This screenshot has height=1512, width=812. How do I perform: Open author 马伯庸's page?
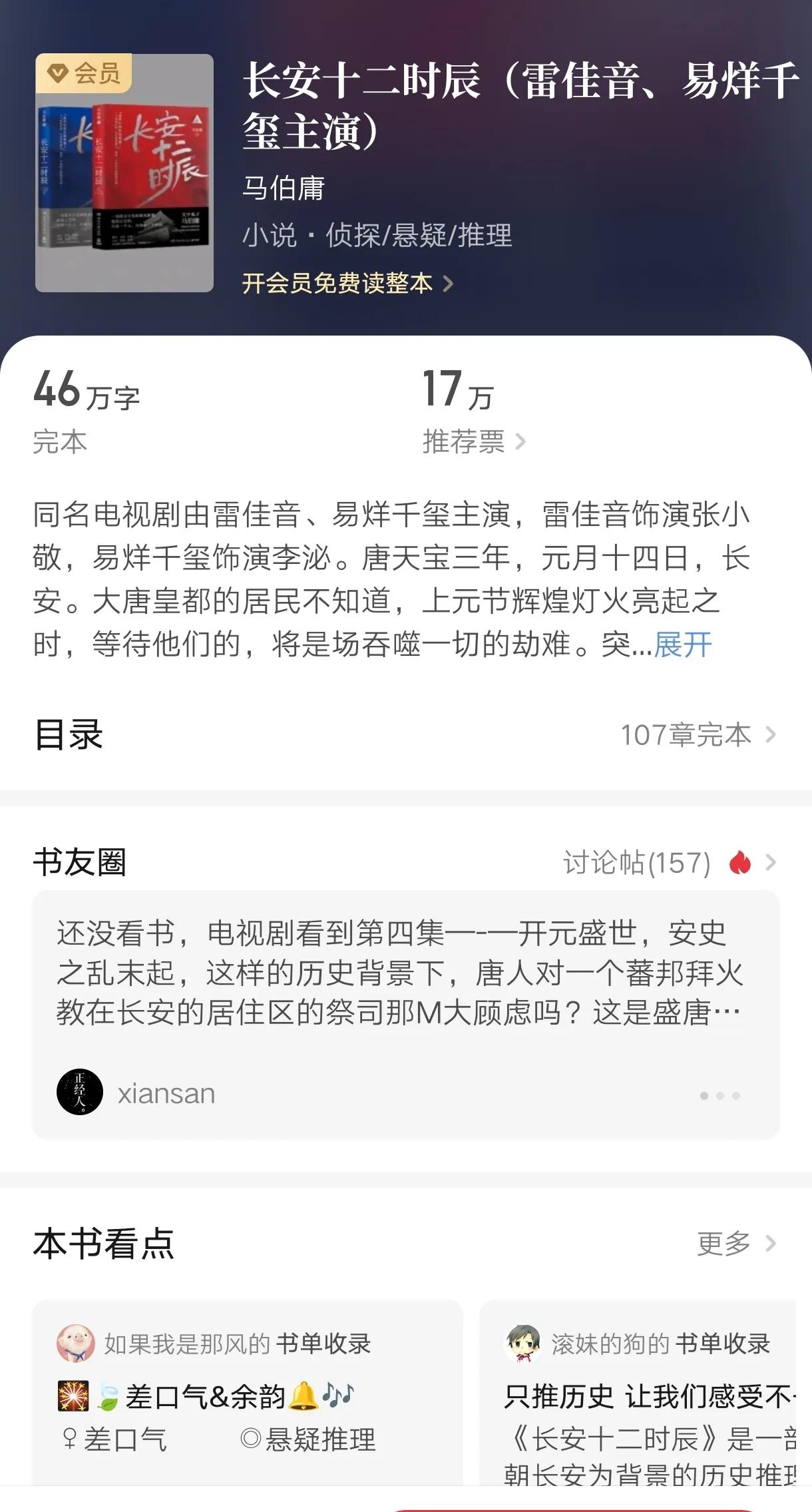(284, 188)
